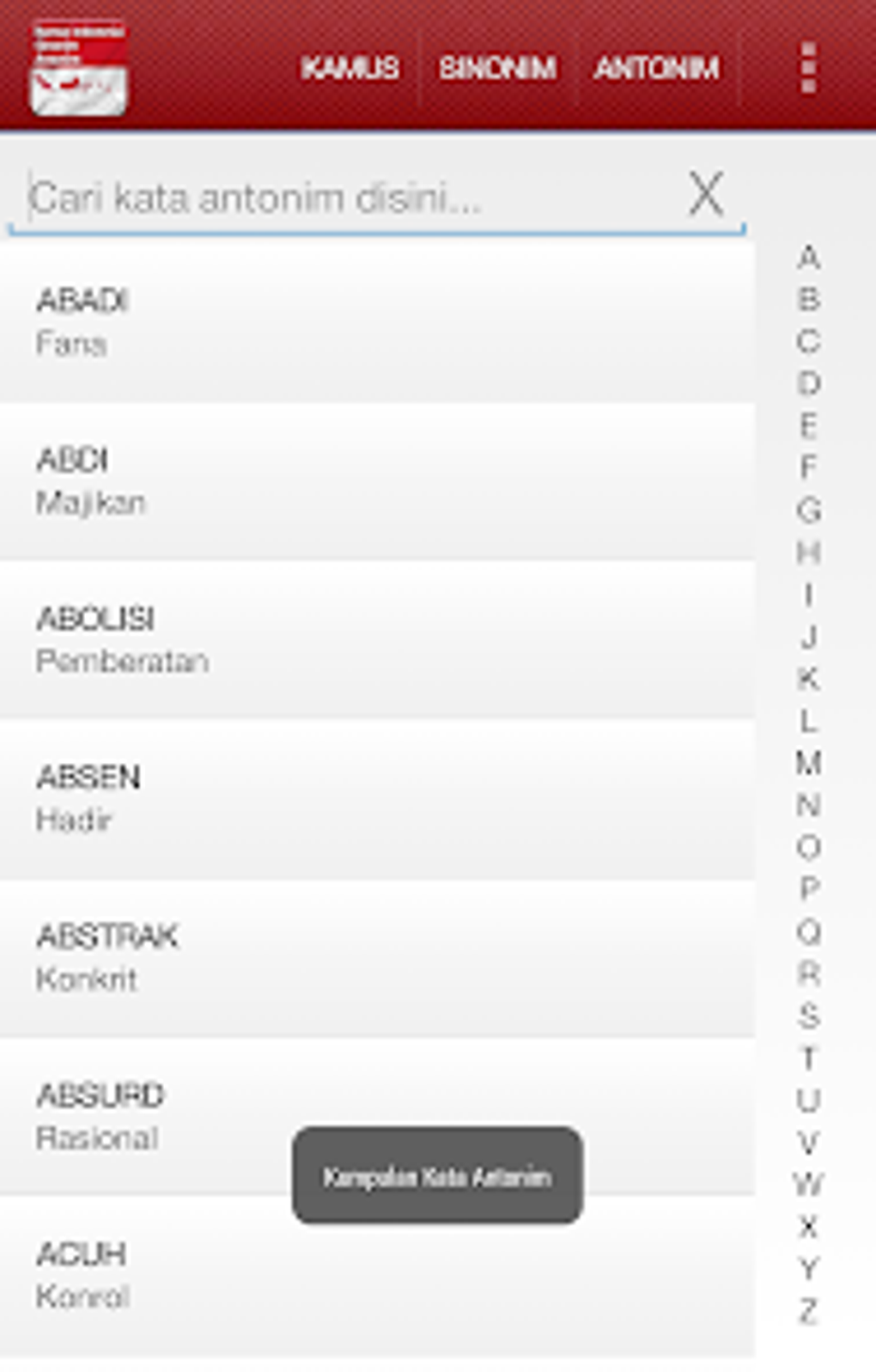
Task: Clear the search with the X button
Action: [706, 194]
